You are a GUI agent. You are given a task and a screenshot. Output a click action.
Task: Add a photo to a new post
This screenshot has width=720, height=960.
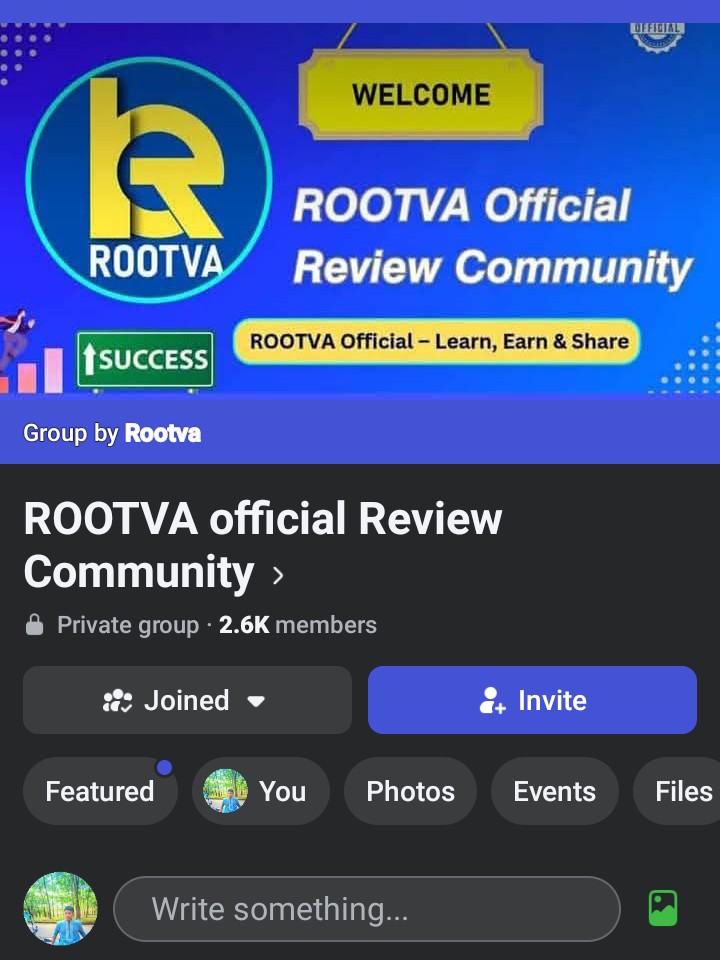click(663, 908)
